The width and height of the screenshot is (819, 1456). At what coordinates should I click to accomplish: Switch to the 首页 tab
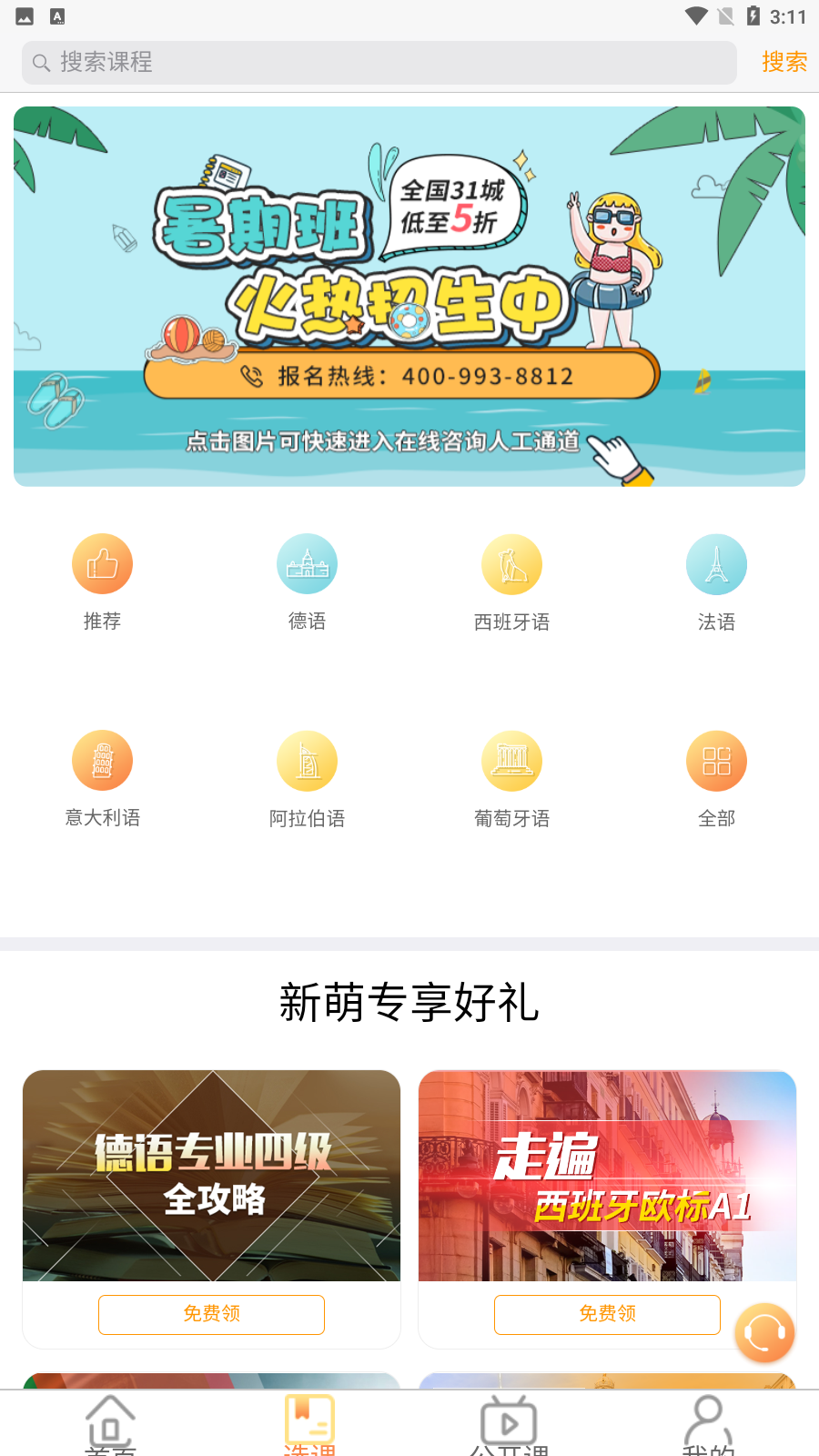(110, 1424)
